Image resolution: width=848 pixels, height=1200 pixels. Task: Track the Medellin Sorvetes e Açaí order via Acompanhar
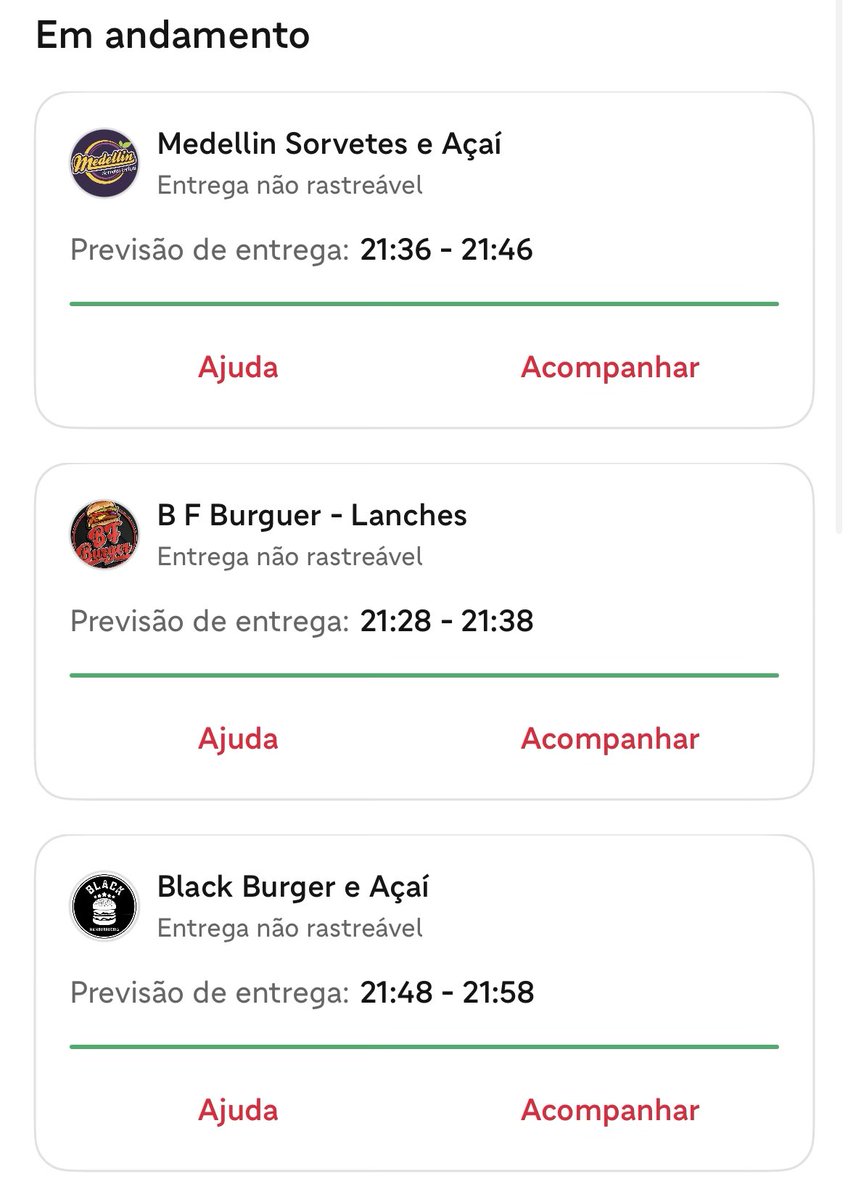(x=610, y=367)
